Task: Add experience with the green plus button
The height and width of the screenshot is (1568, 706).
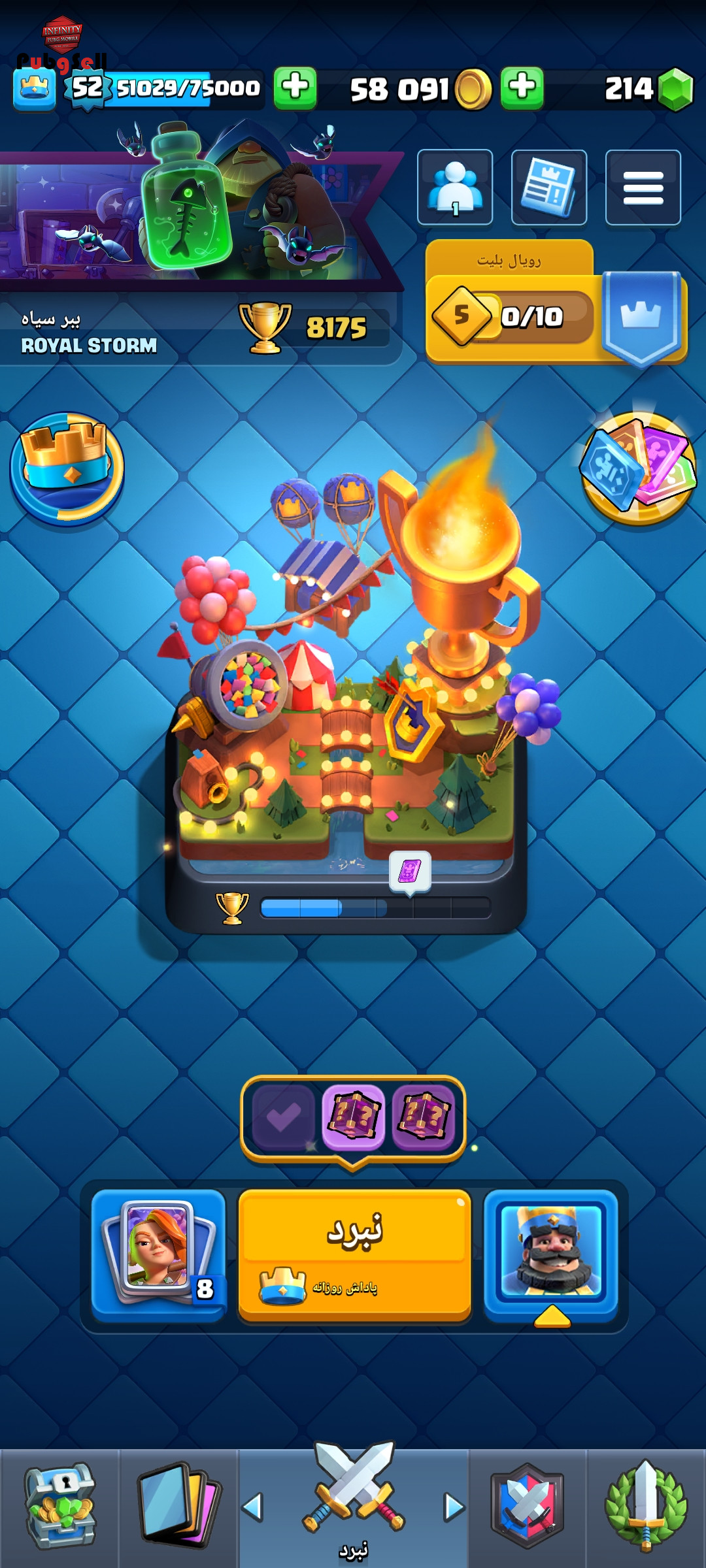Action: tap(295, 88)
